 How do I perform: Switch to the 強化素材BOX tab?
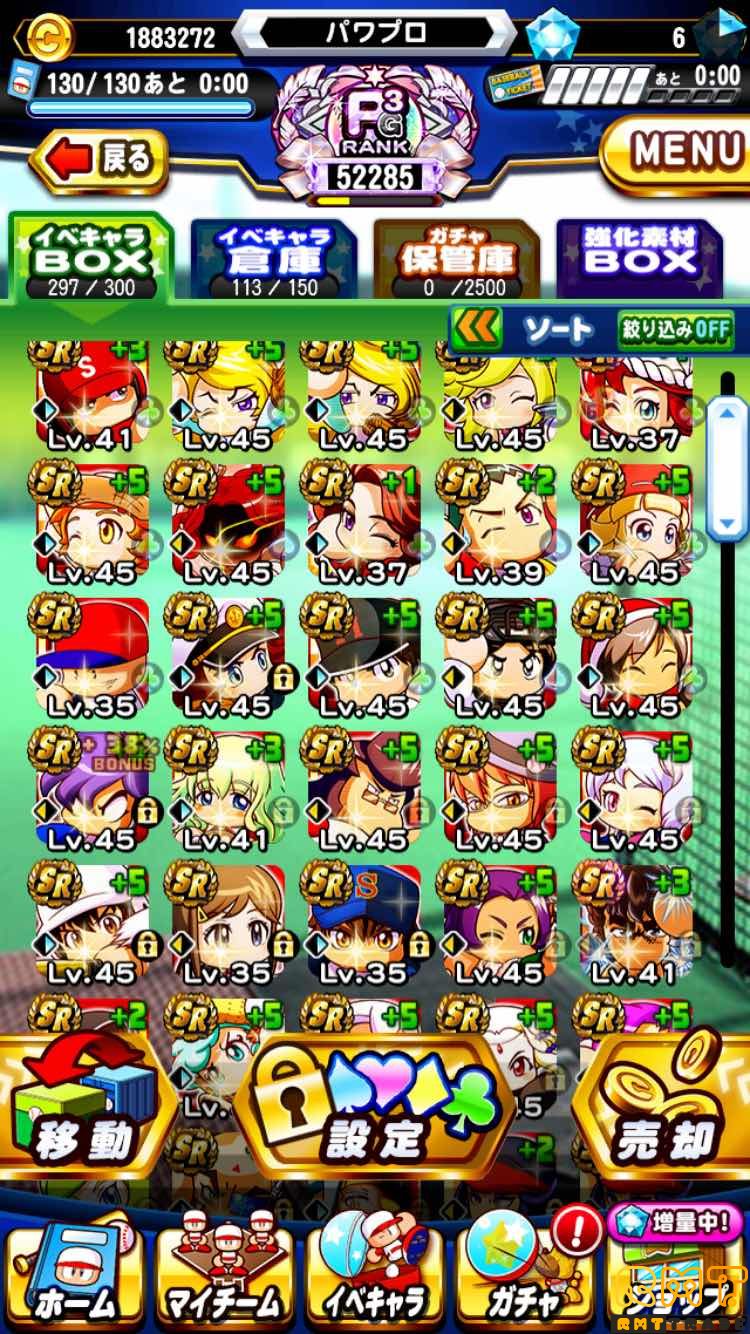[x=640, y=260]
